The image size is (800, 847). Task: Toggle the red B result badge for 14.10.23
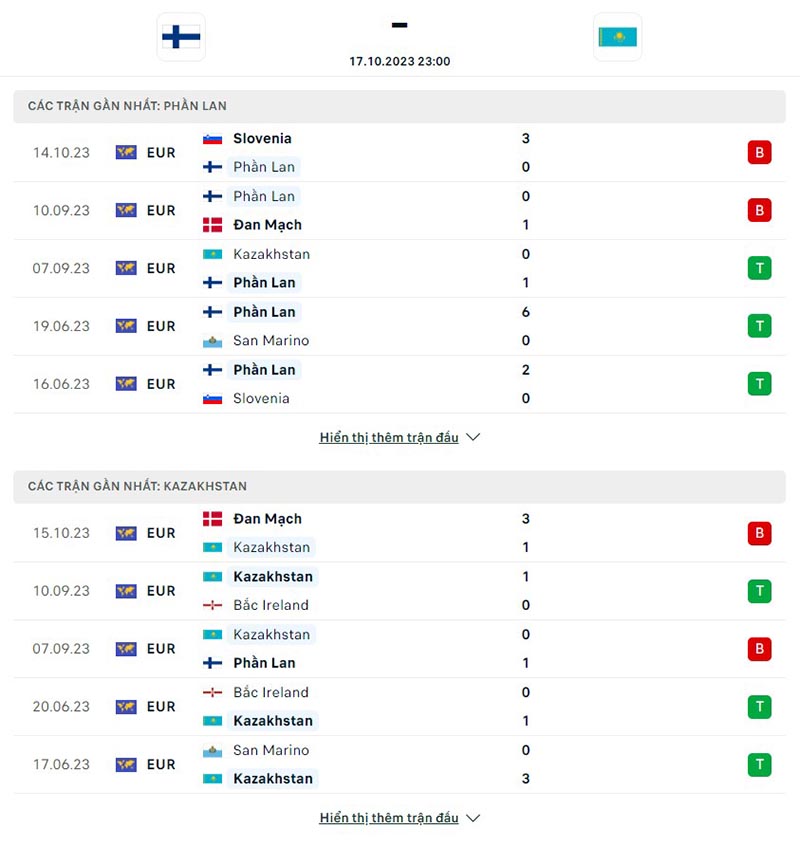tap(759, 152)
